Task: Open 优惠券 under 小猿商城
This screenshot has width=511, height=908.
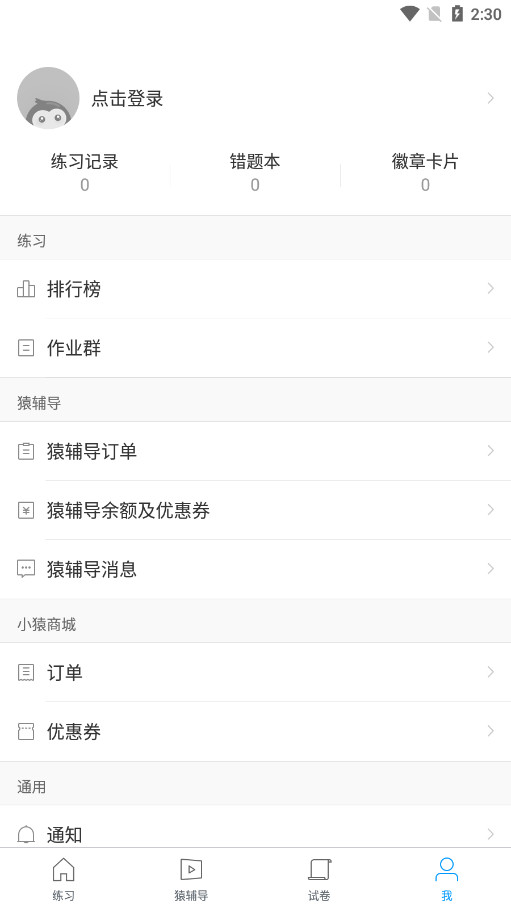Action: pyautogui.click(x=255, y=731)
